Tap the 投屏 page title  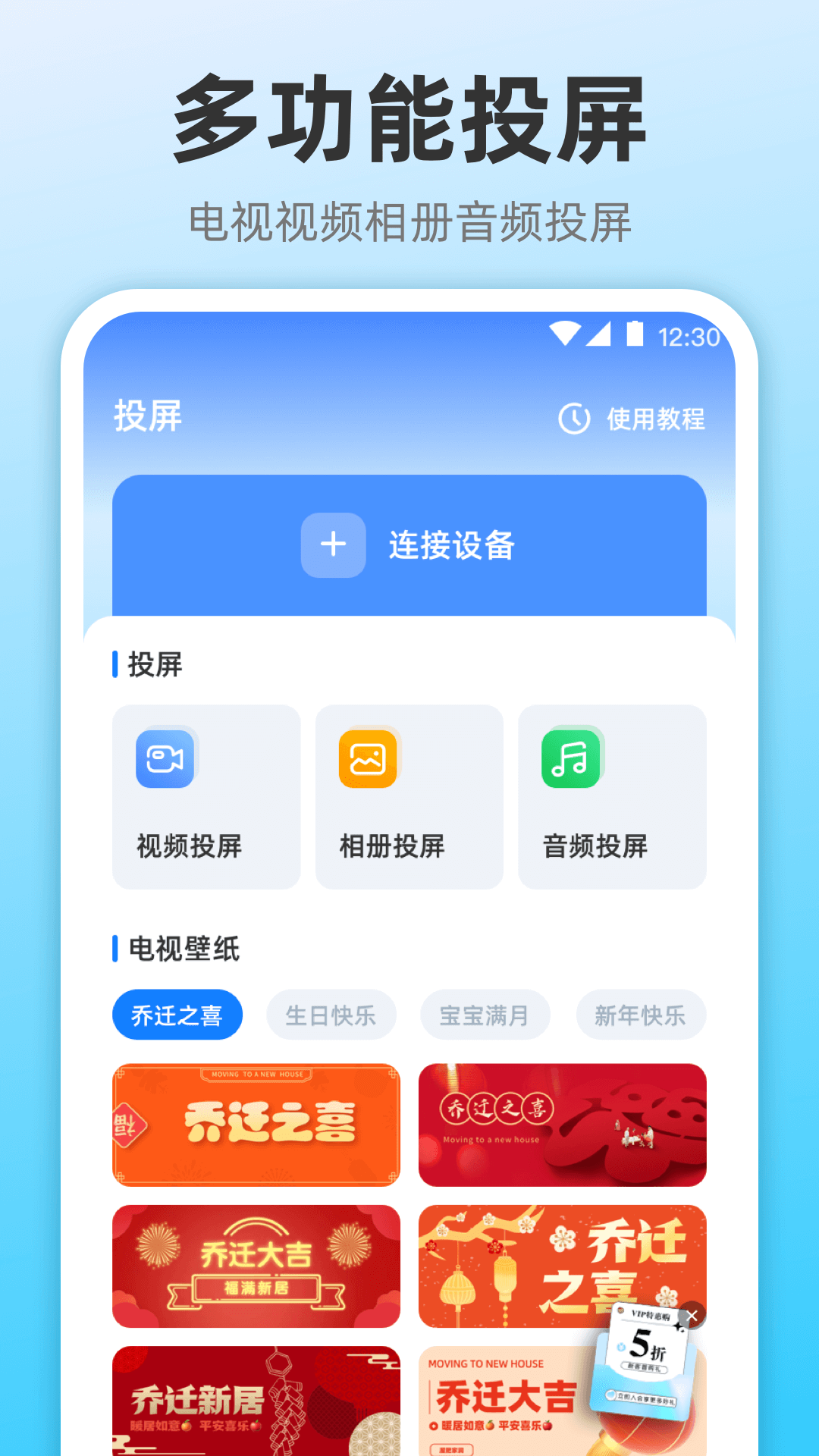[x=145, y=418]
